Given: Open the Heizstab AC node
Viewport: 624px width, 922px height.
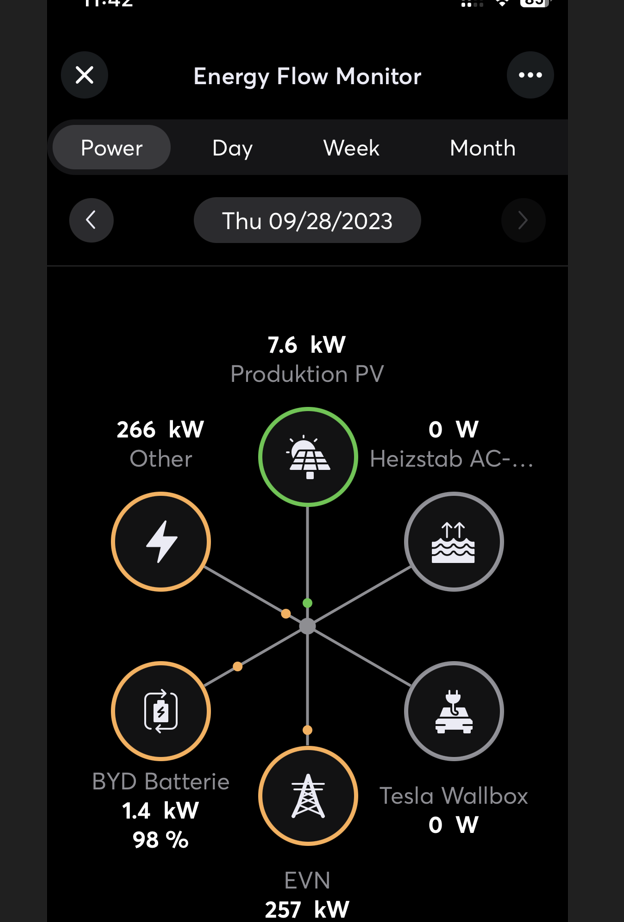Looking at the screenshot, I should (454, 542).
